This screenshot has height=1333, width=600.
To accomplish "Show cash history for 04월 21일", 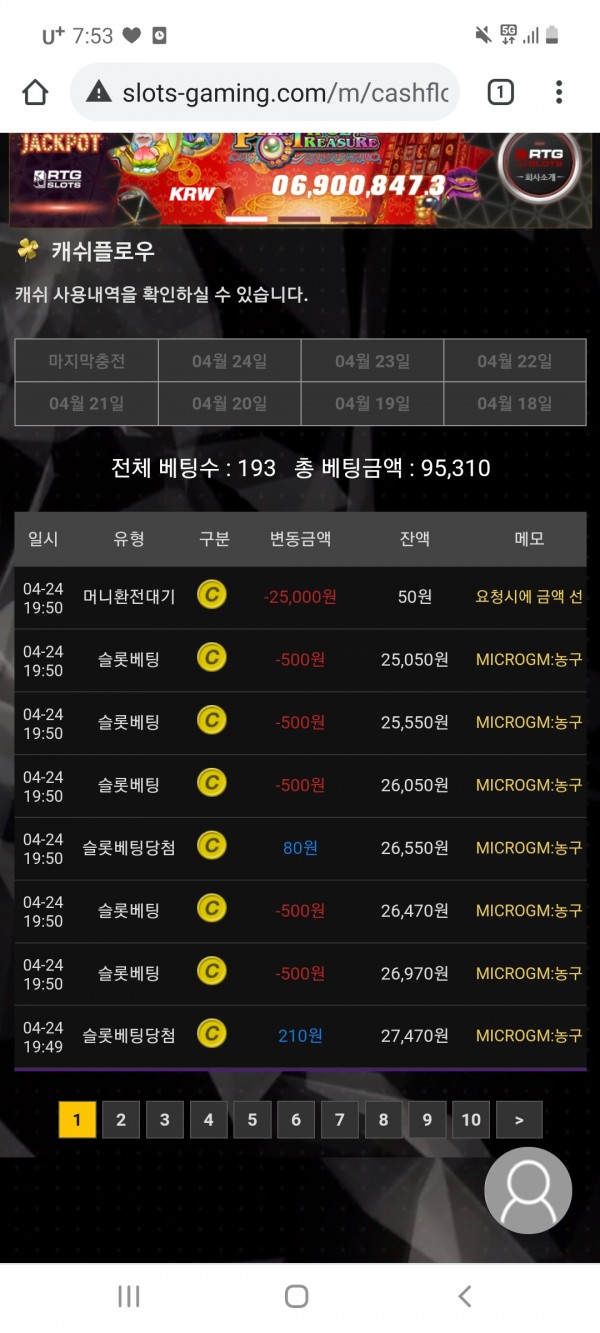I will click(87, 403).
